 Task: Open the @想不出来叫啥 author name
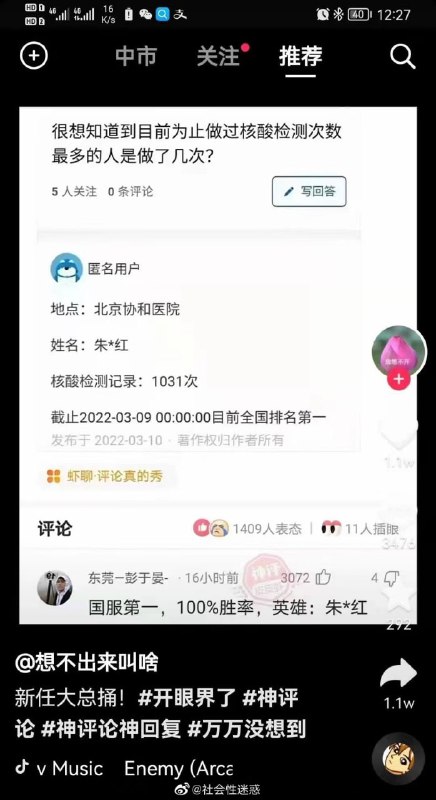point(86,663)
